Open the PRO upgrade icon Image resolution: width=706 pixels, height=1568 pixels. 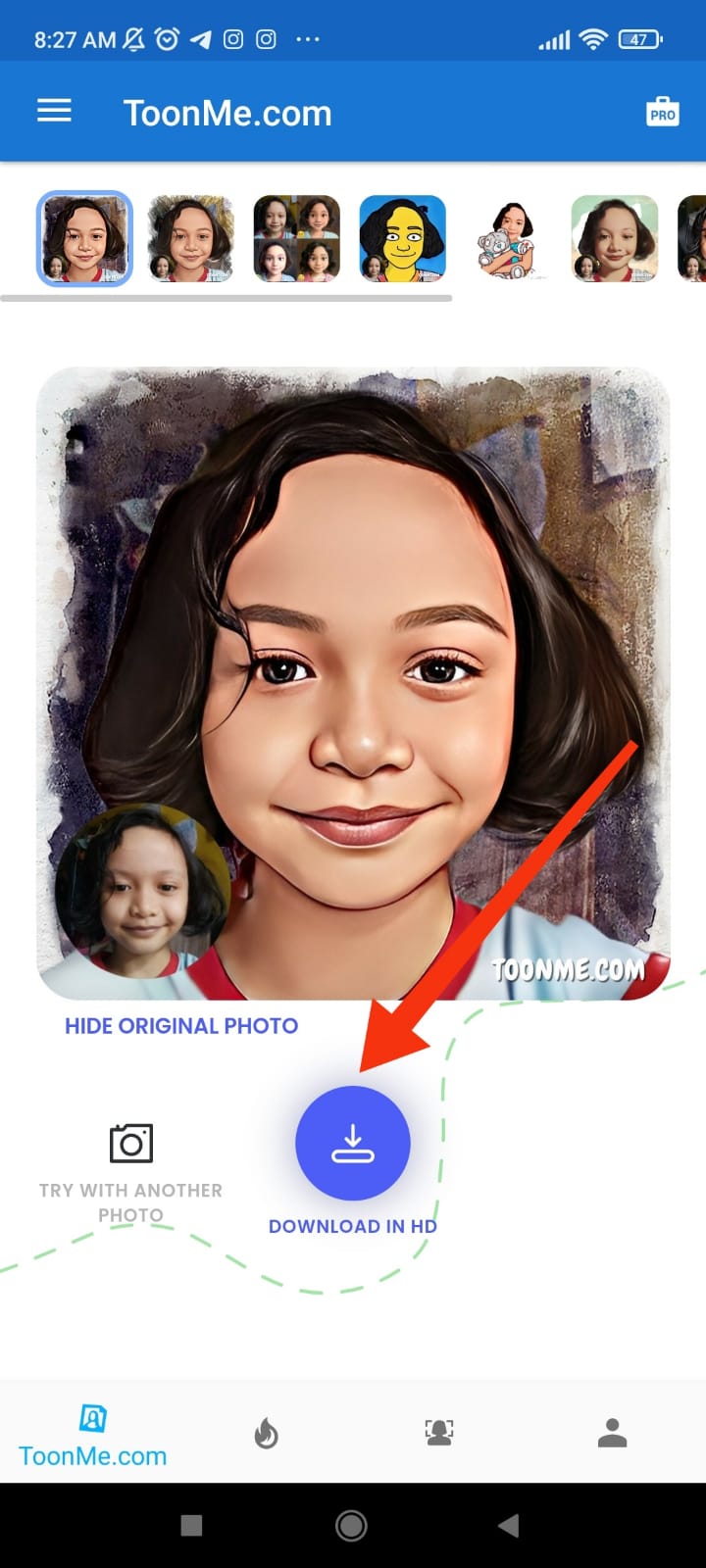pyautogui.click(x=663, y=112)
